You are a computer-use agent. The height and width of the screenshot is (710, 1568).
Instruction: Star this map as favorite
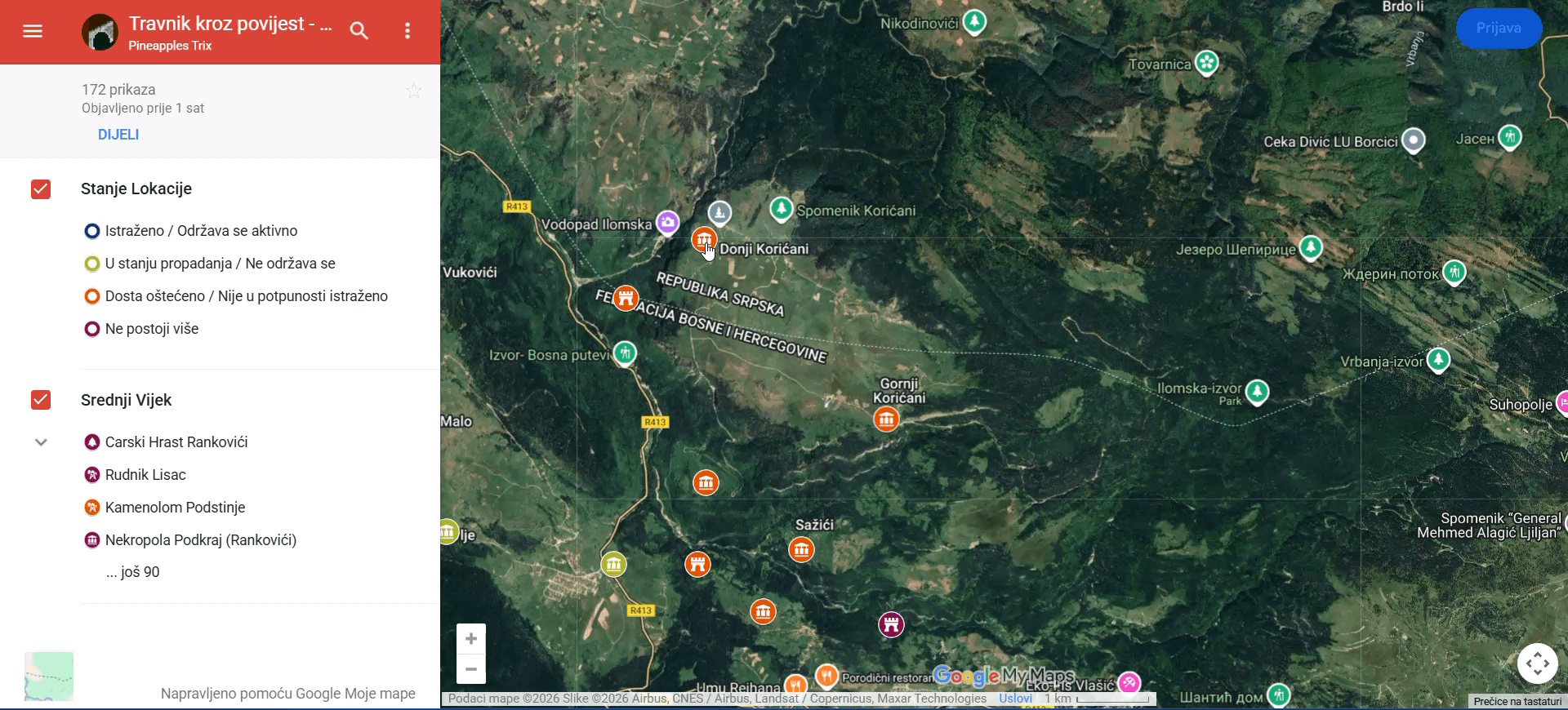point(414,91)
